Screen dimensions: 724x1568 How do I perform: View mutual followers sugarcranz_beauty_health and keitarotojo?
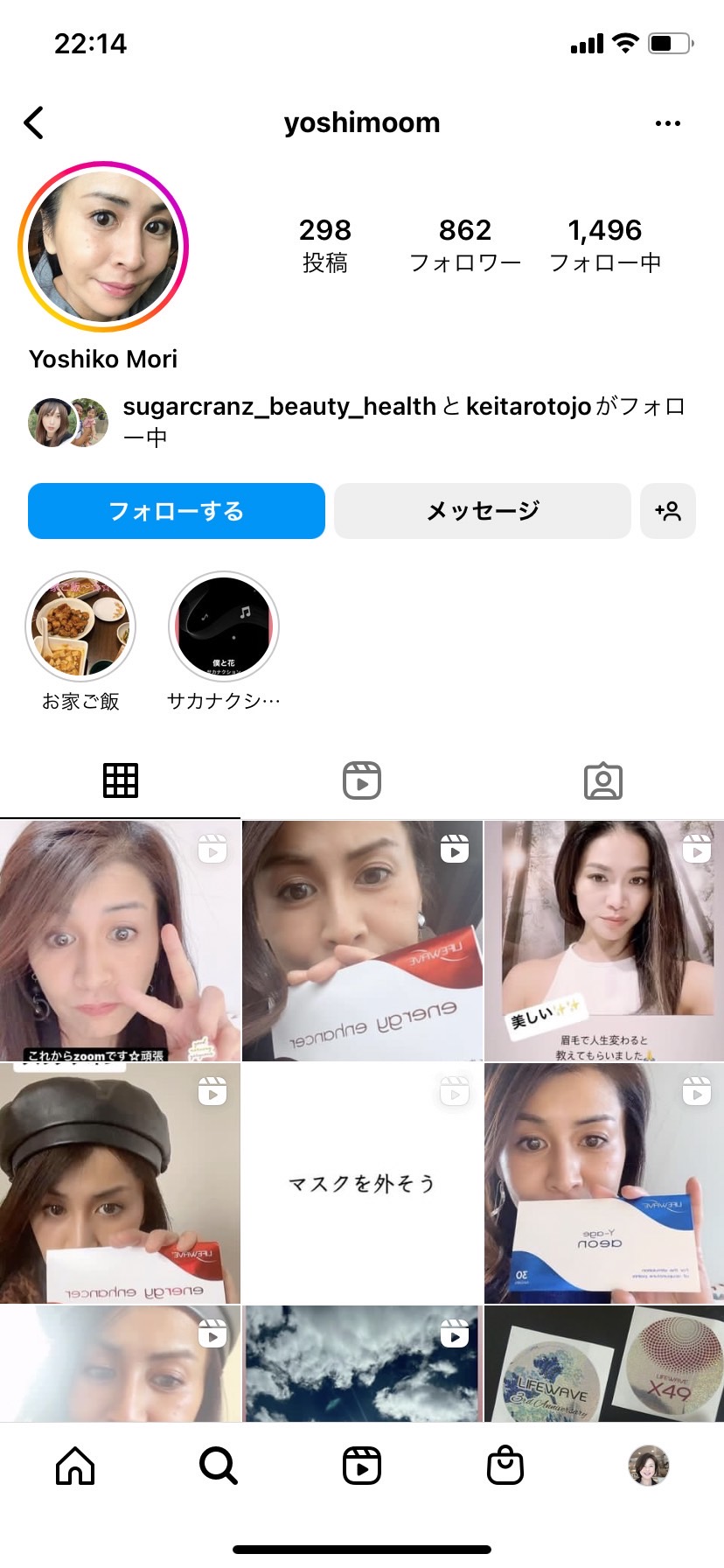click(357, 422)
